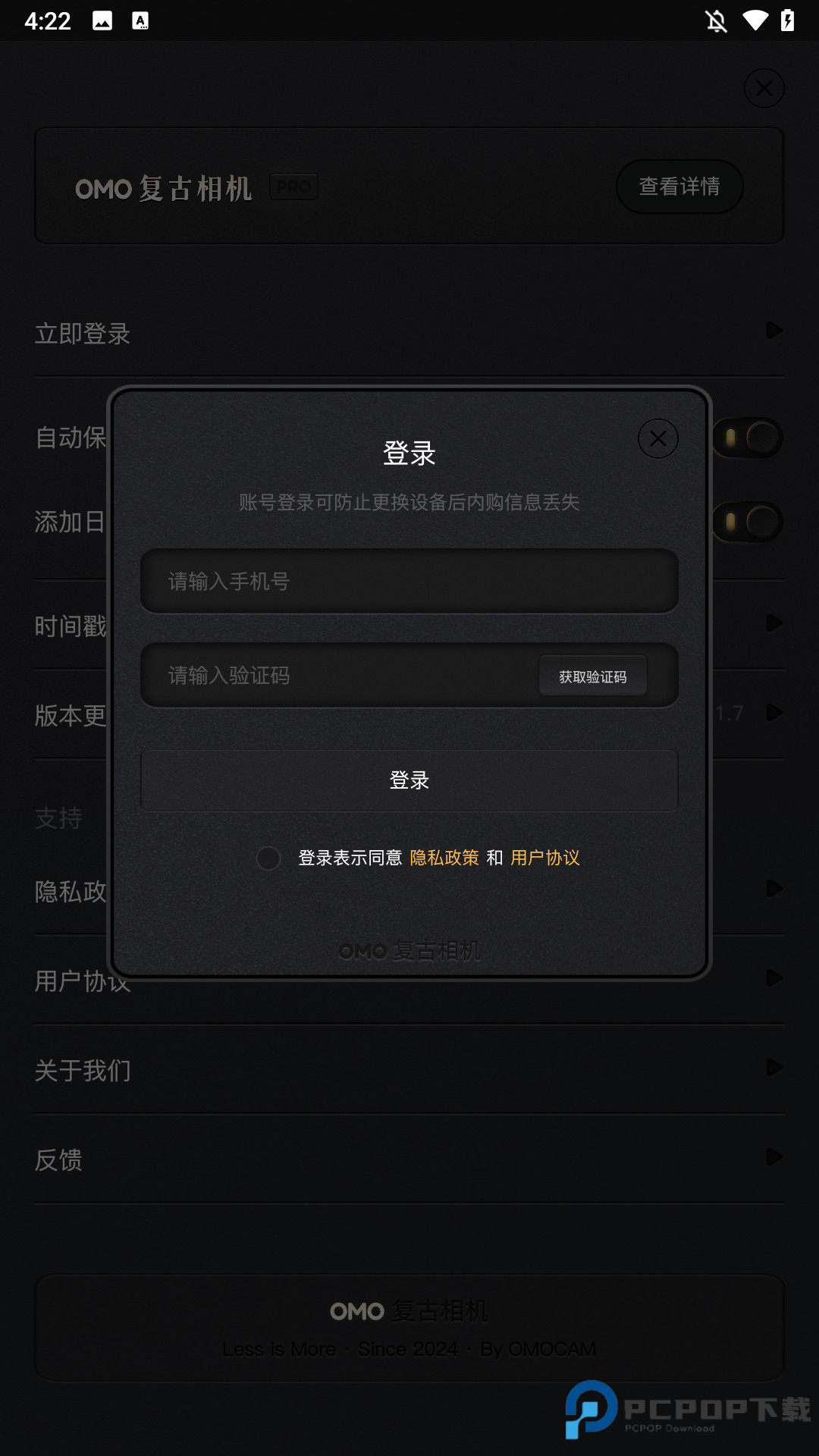The width and height of the screenshot is (819, 1456).
Task: Tap the 获取验证码 button to request a code
Action: (x=592, y=675)
